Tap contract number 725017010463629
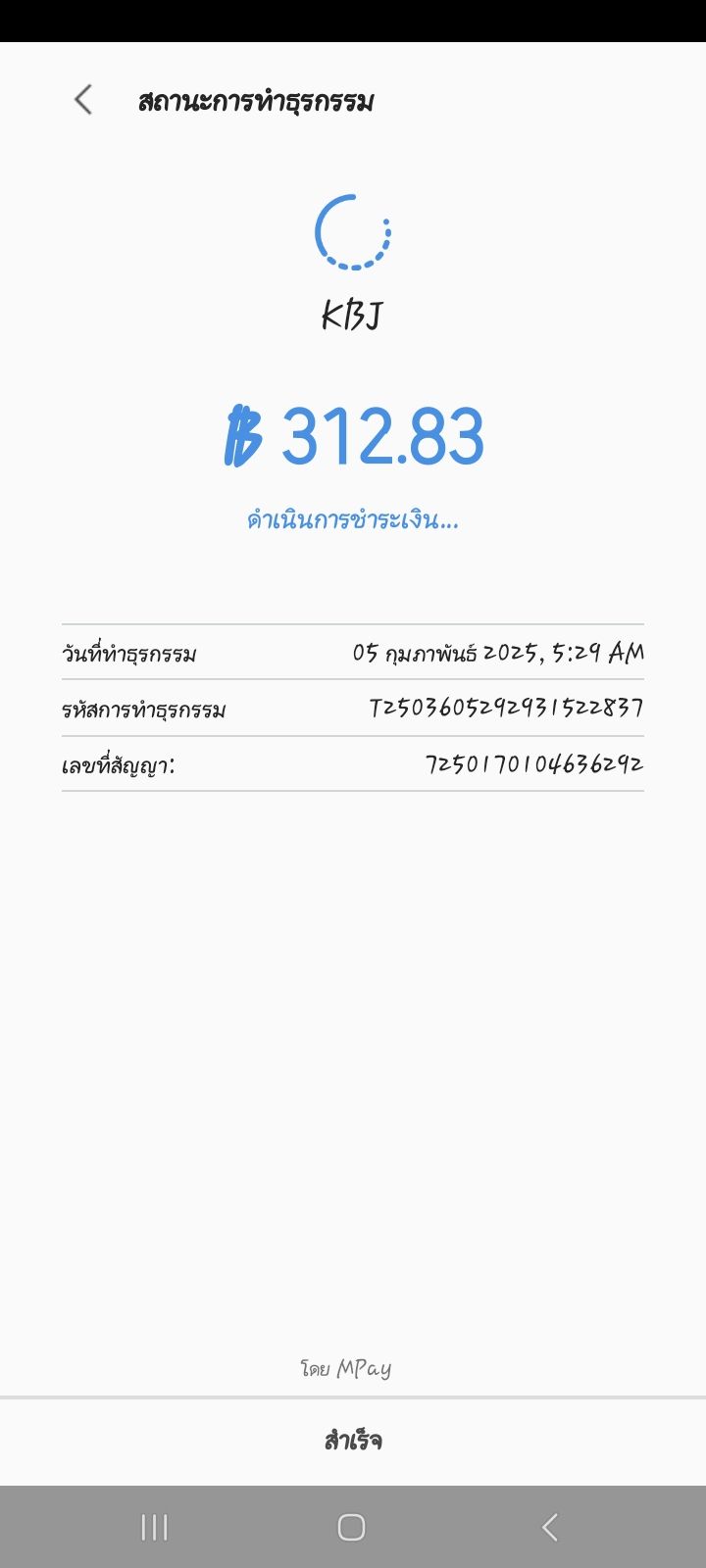 point(534,764)
